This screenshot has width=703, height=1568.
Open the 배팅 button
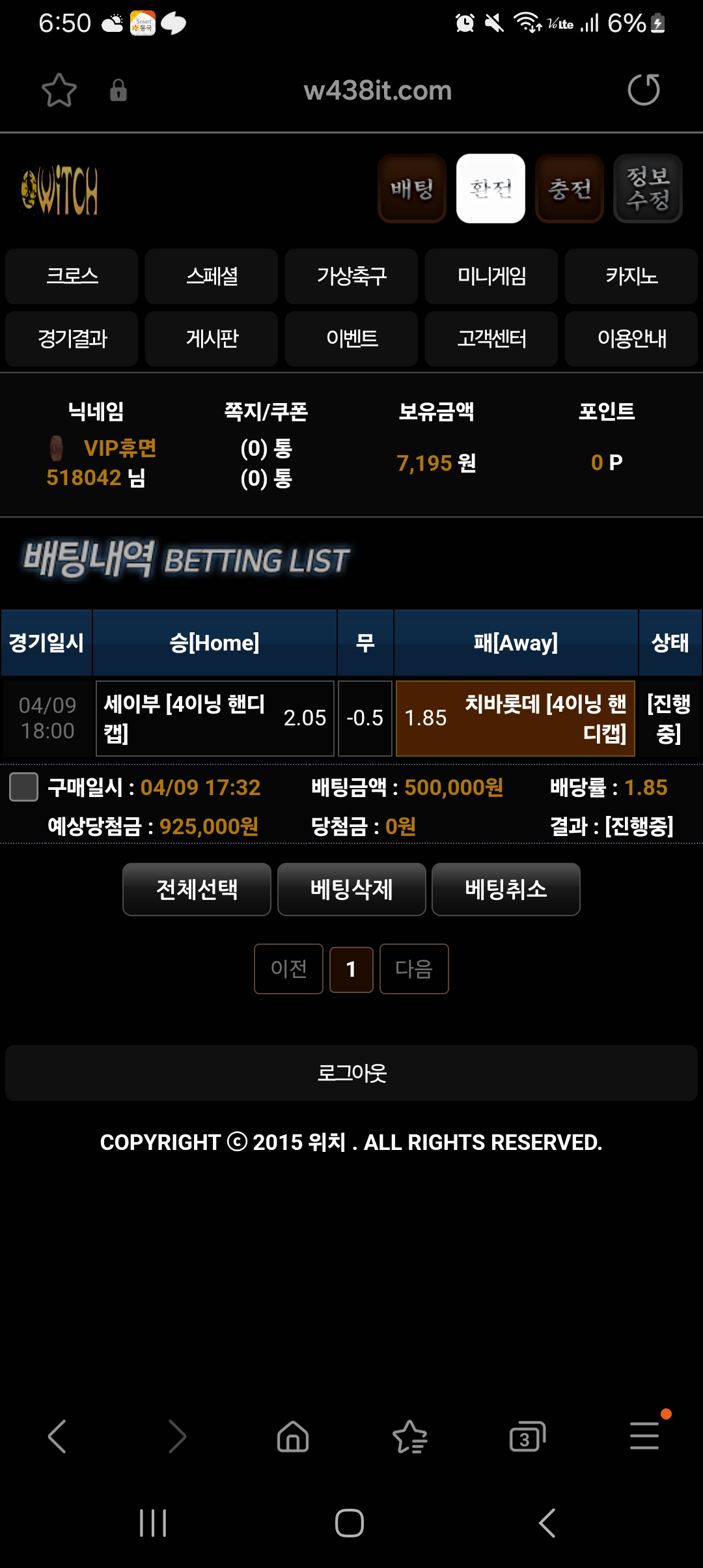pos(412,189)
